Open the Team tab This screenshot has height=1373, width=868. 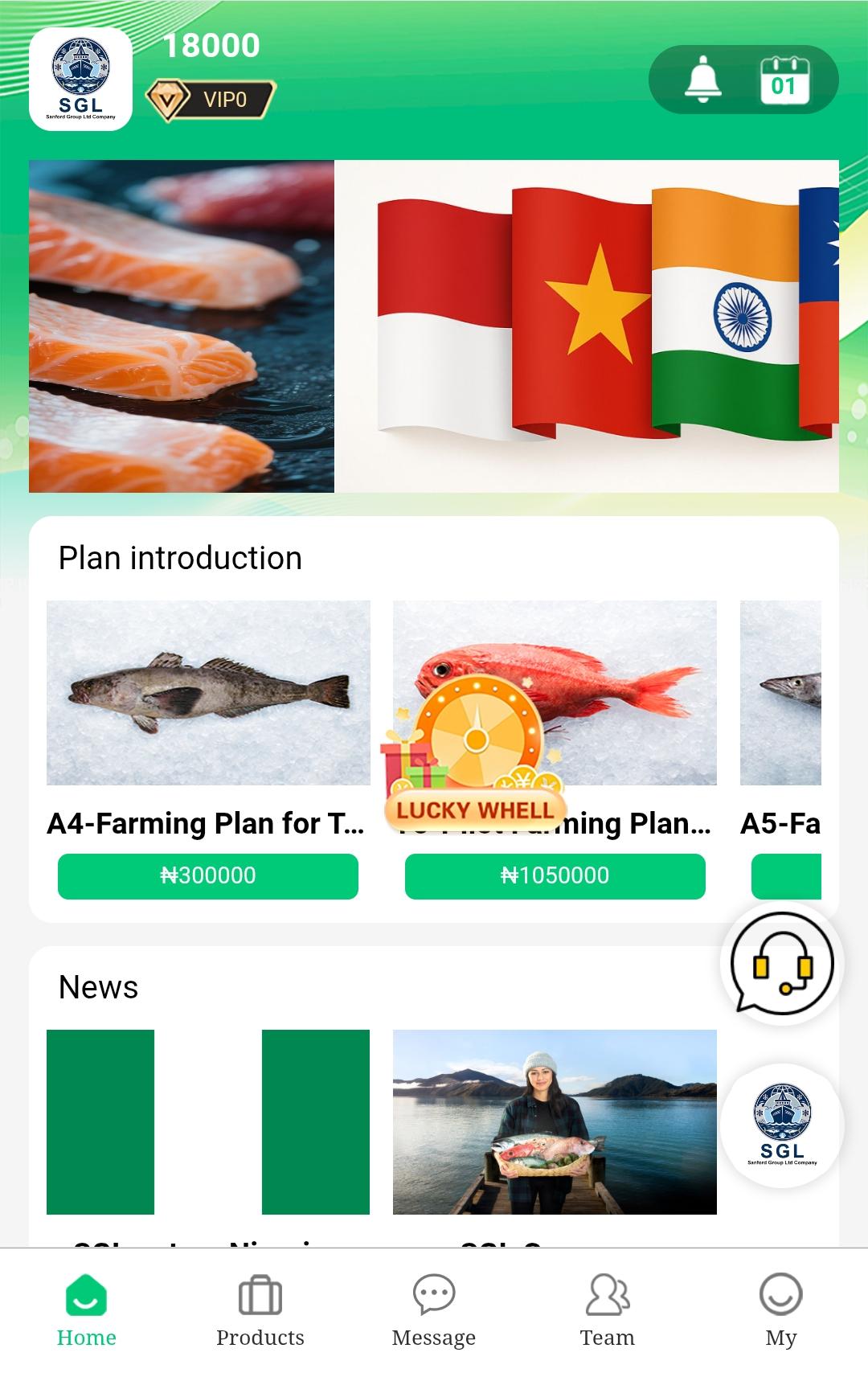coord(608,1310)
